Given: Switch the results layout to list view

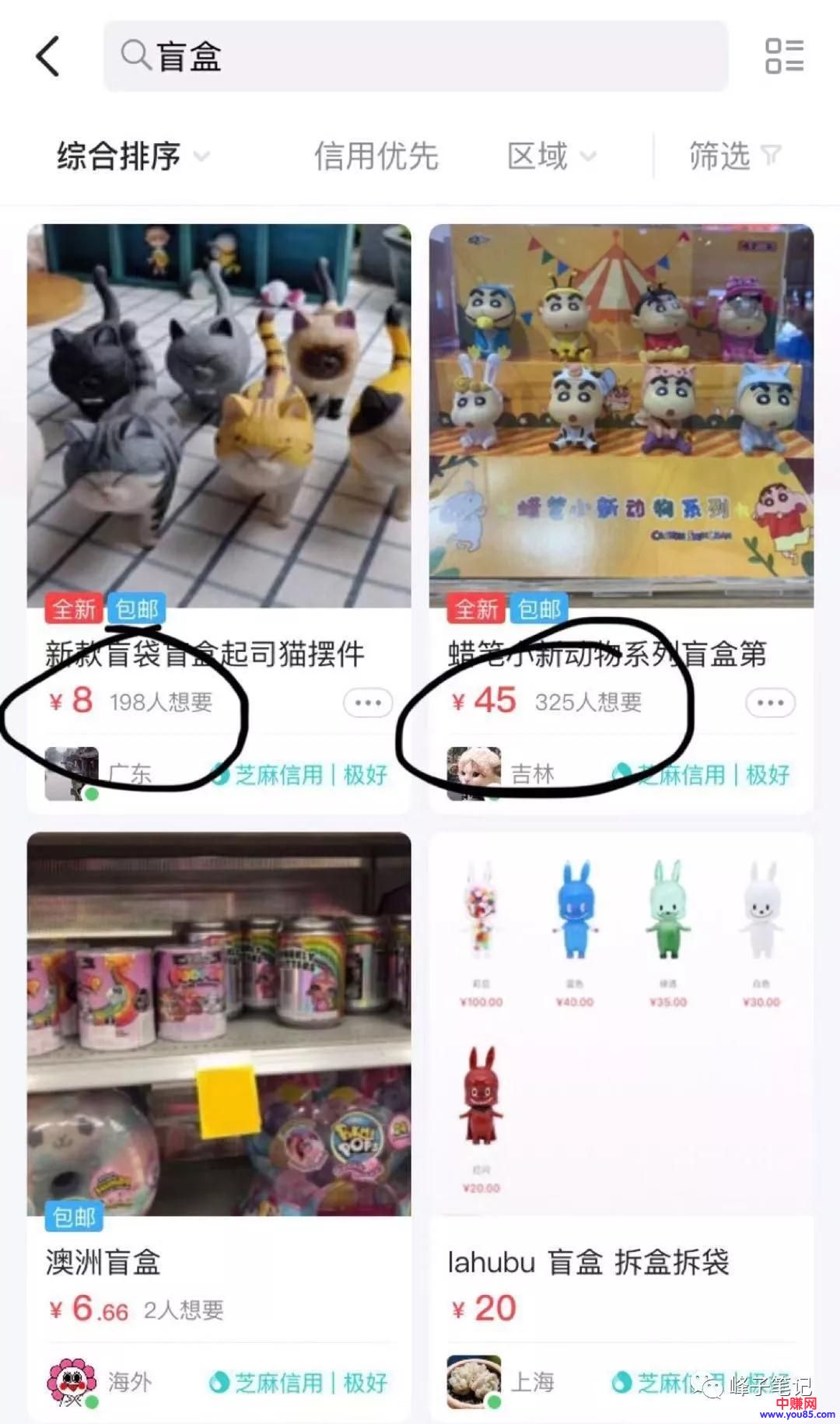Looking at the screenshot, I should [784, 57].
